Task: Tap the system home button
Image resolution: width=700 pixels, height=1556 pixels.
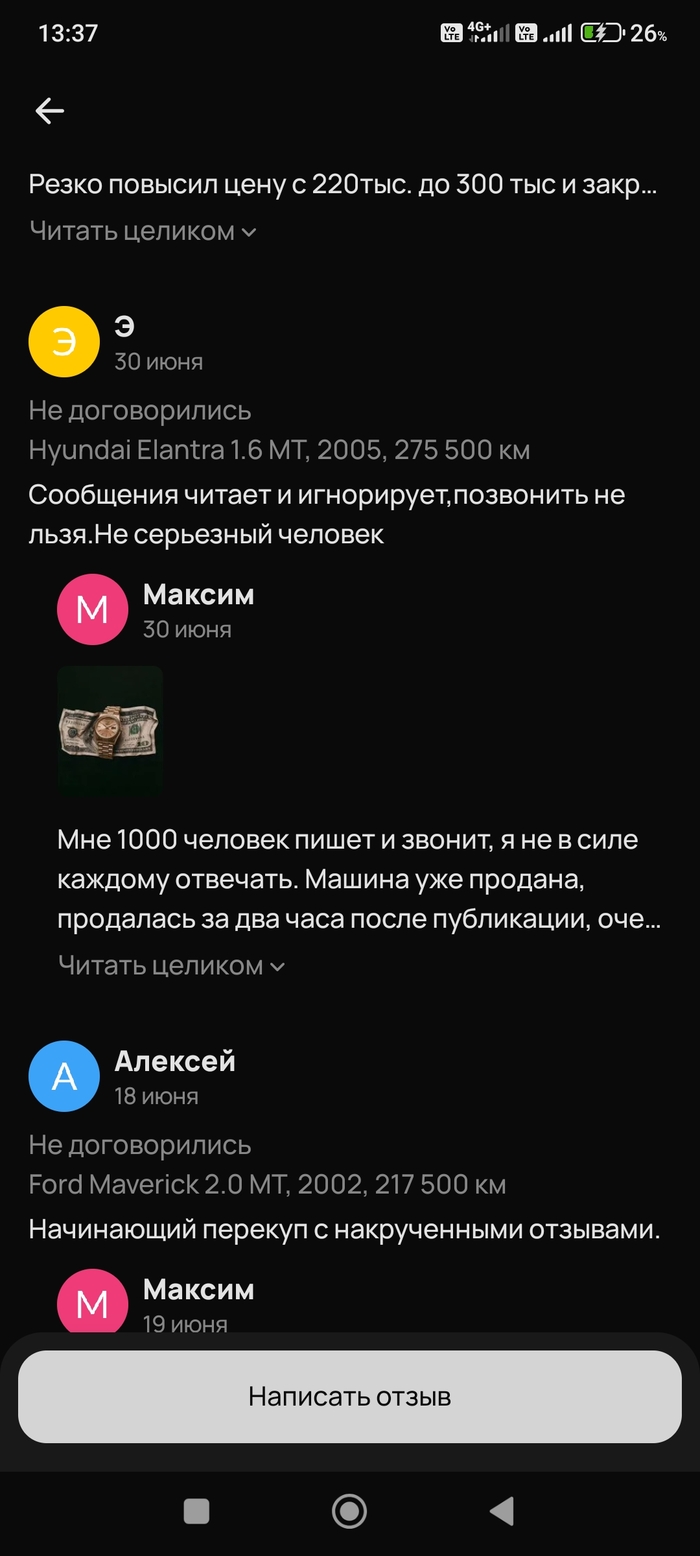Action: click(x=349, y=1511)
